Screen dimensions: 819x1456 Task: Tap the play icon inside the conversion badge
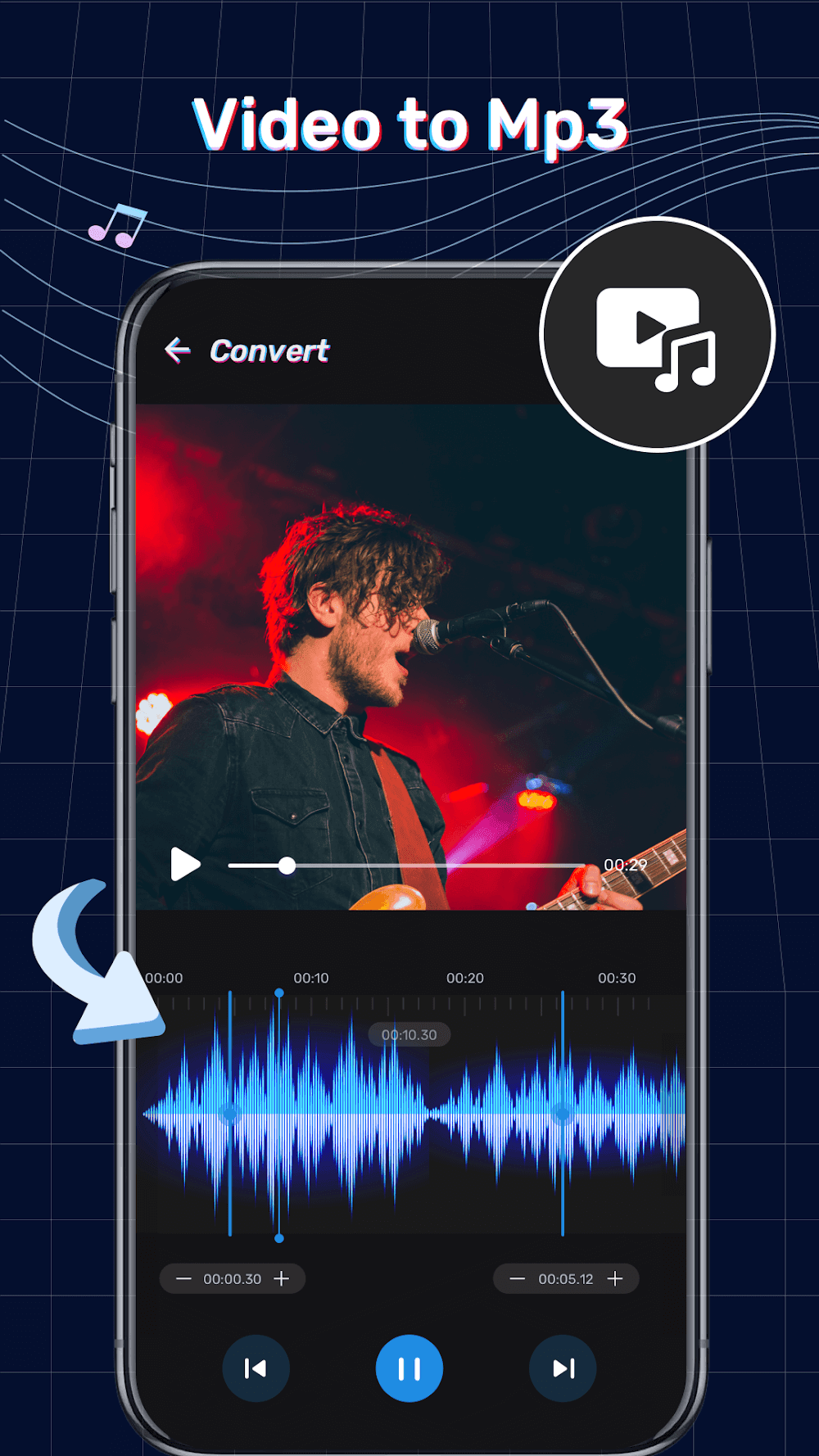(651, 328)
